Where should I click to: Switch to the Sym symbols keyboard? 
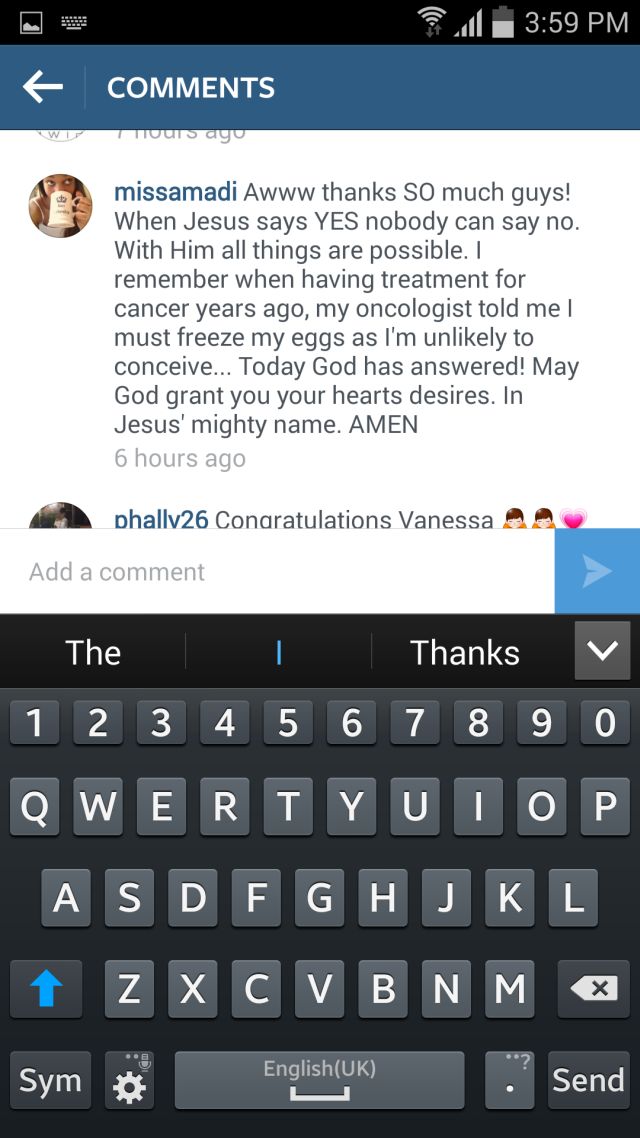point(50,1080)
